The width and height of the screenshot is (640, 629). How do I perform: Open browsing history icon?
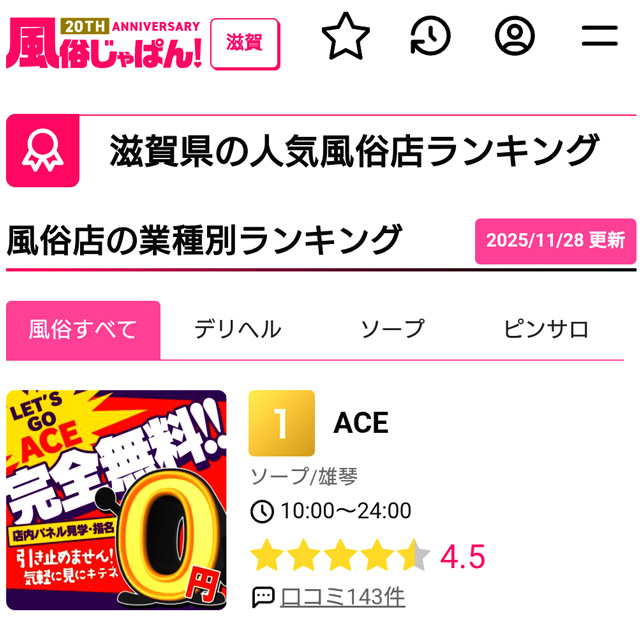pos(430,38)
